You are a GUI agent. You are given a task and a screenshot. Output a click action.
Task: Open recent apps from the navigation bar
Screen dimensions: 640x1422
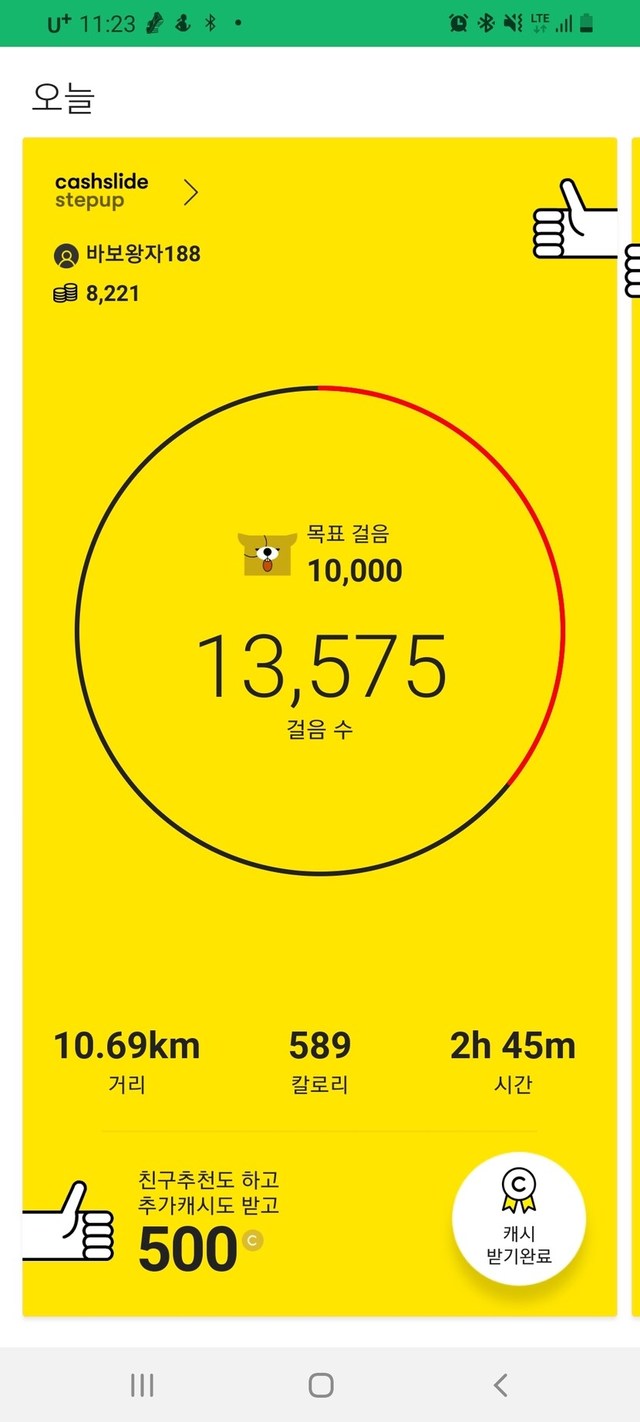pyautogui.click(x=141, y=1384)
